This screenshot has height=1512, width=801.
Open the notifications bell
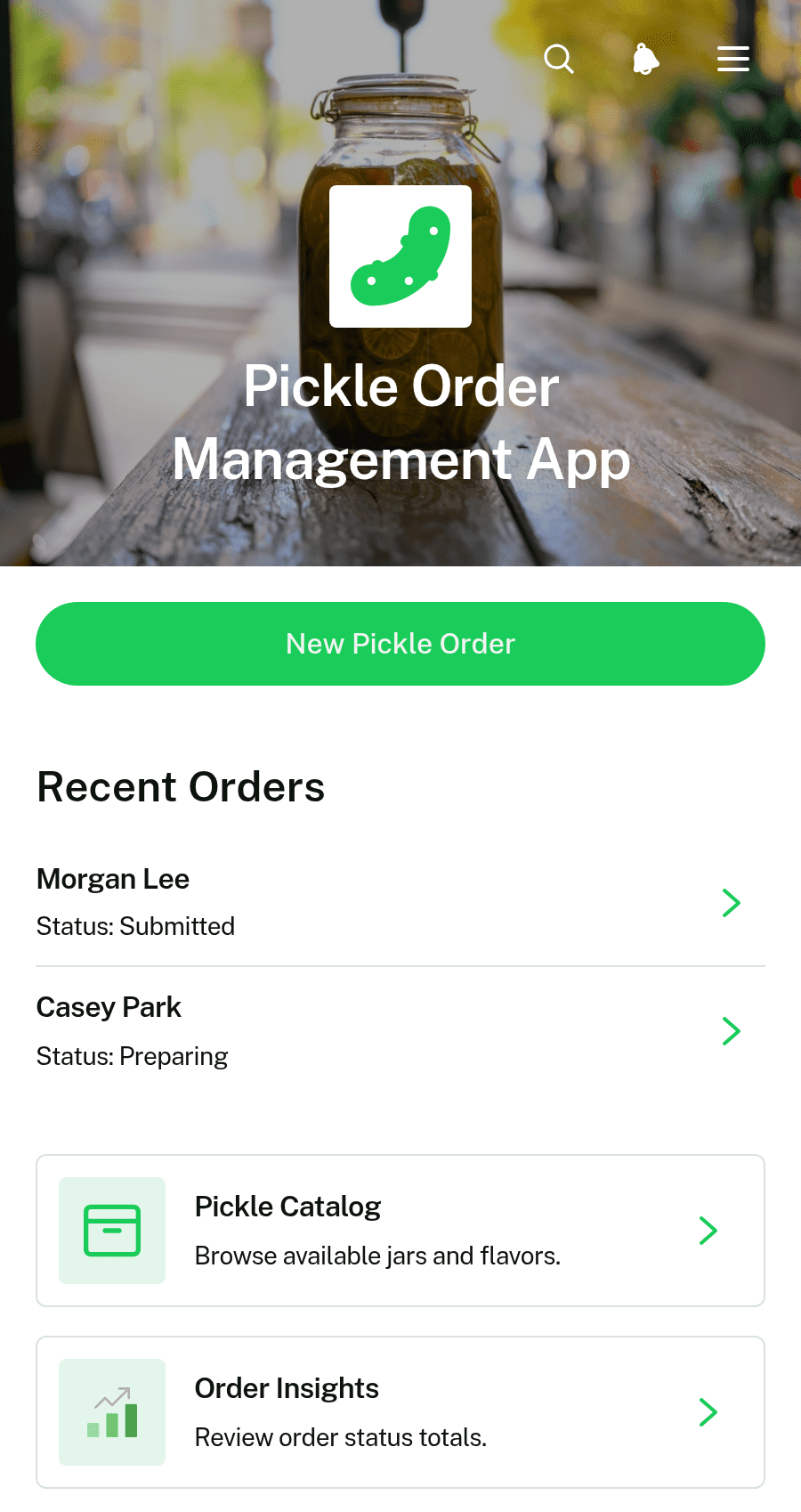point(646,59)
